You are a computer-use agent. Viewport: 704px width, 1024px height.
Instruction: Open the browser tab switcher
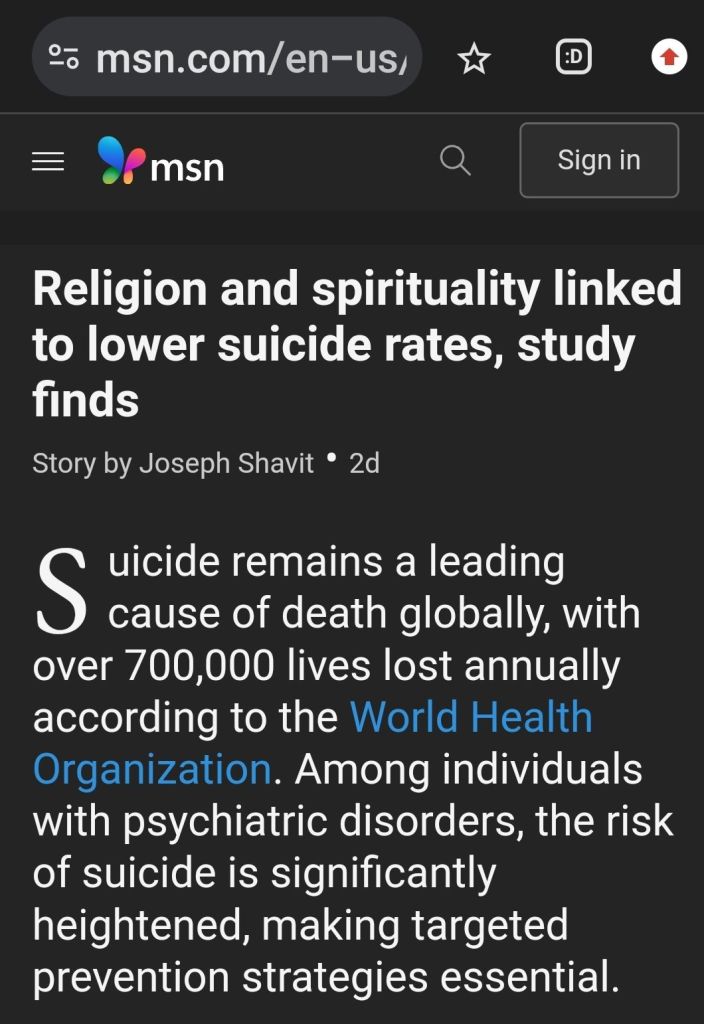click(x=573, y=59)
